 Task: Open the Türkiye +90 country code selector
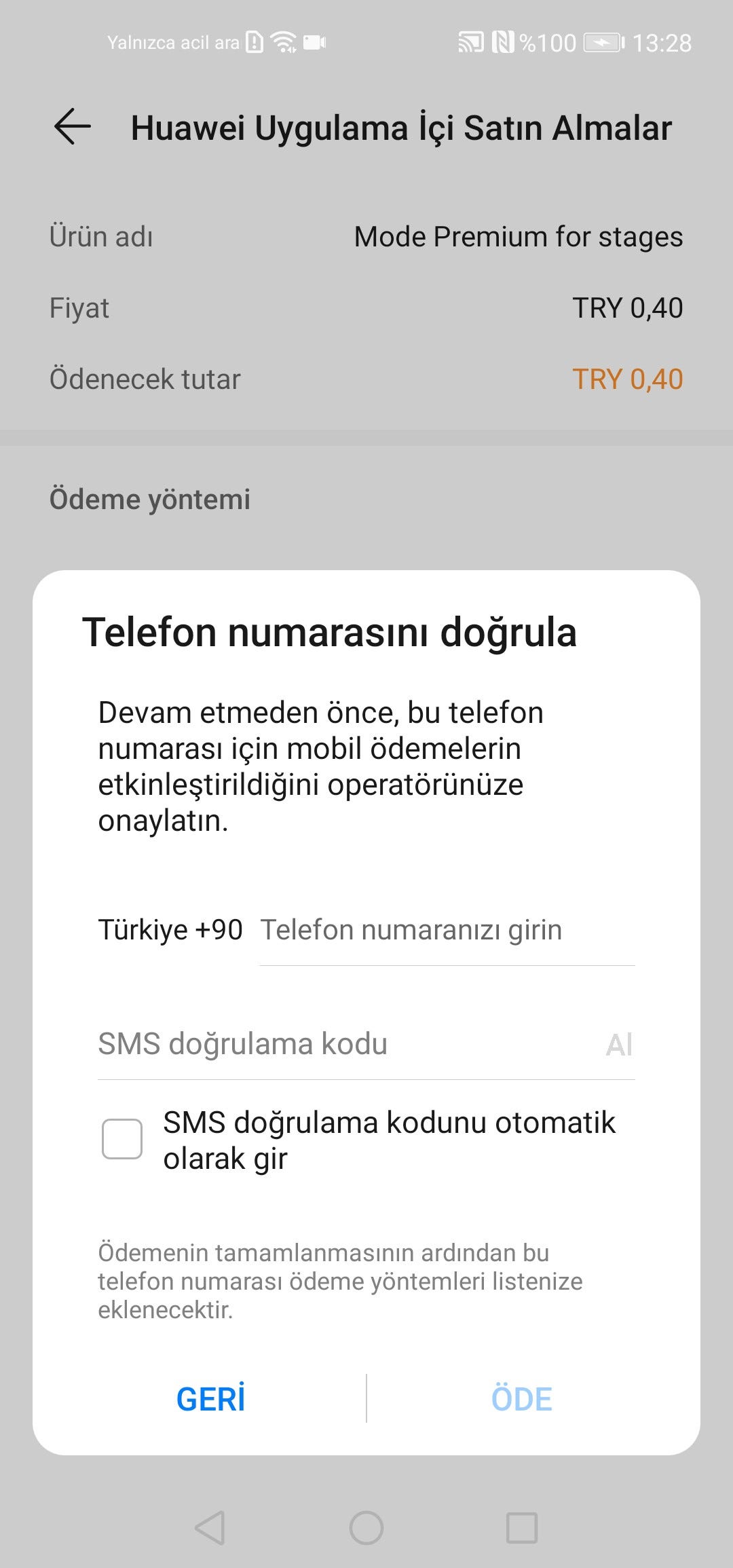click(170, 930)
